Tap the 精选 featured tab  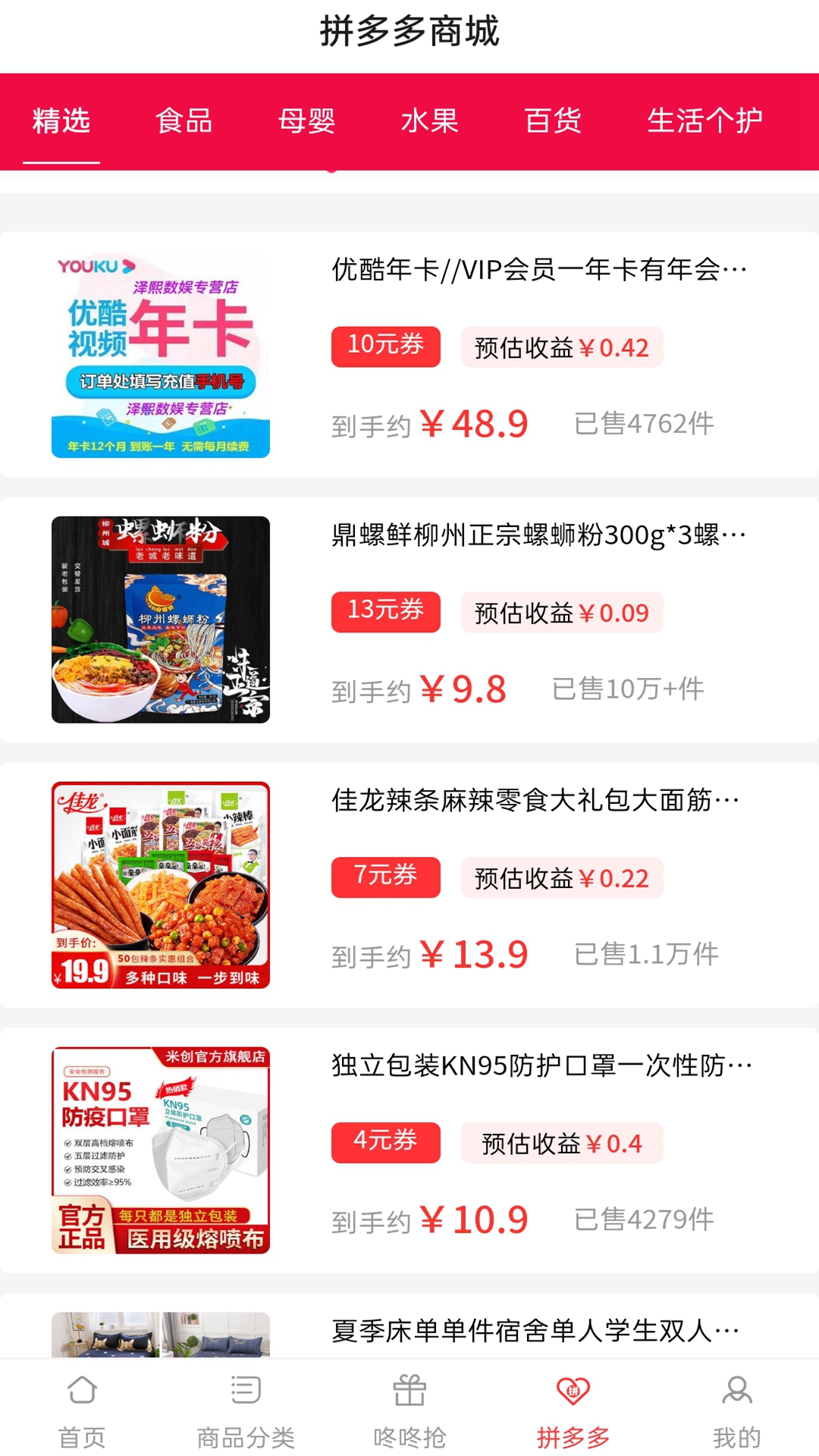click(61, 121)
